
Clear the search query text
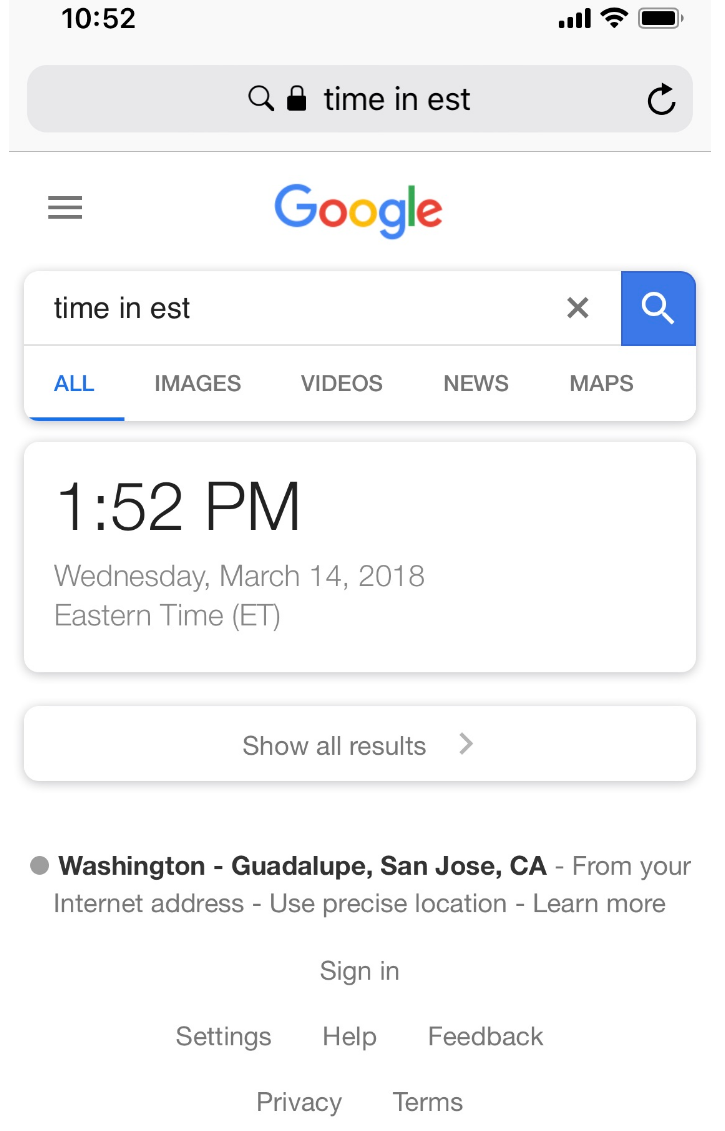click(578, 308)
